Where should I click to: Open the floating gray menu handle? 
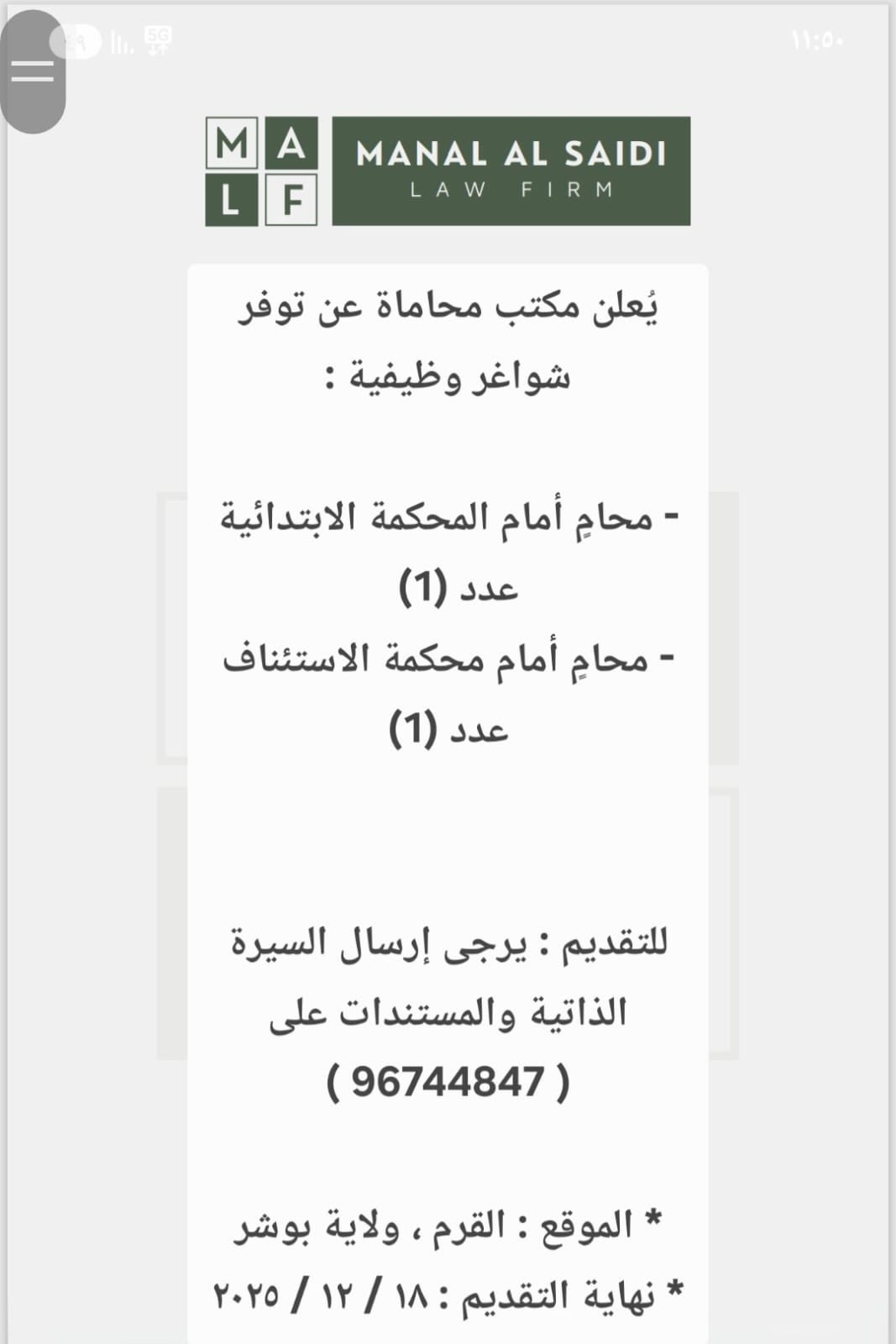point(32,71)
